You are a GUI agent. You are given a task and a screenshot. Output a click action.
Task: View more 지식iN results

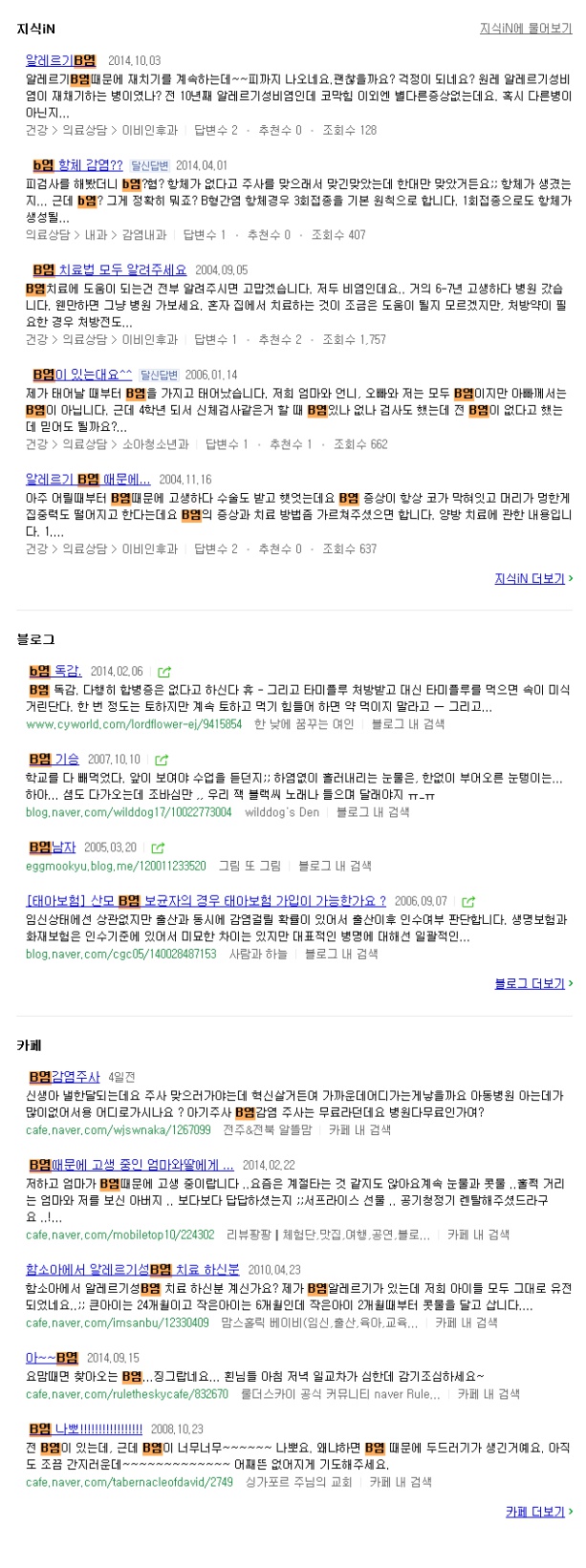click(x=532, y=578)
